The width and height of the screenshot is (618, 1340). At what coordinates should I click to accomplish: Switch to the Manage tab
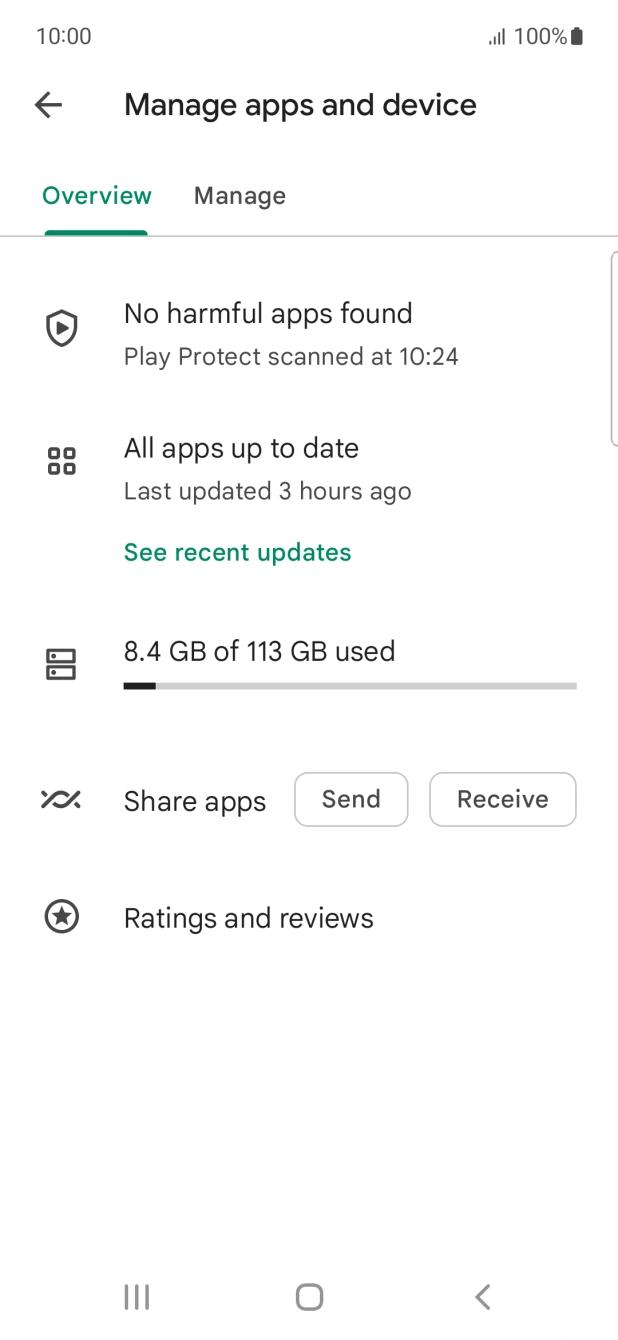coord(239,196)
